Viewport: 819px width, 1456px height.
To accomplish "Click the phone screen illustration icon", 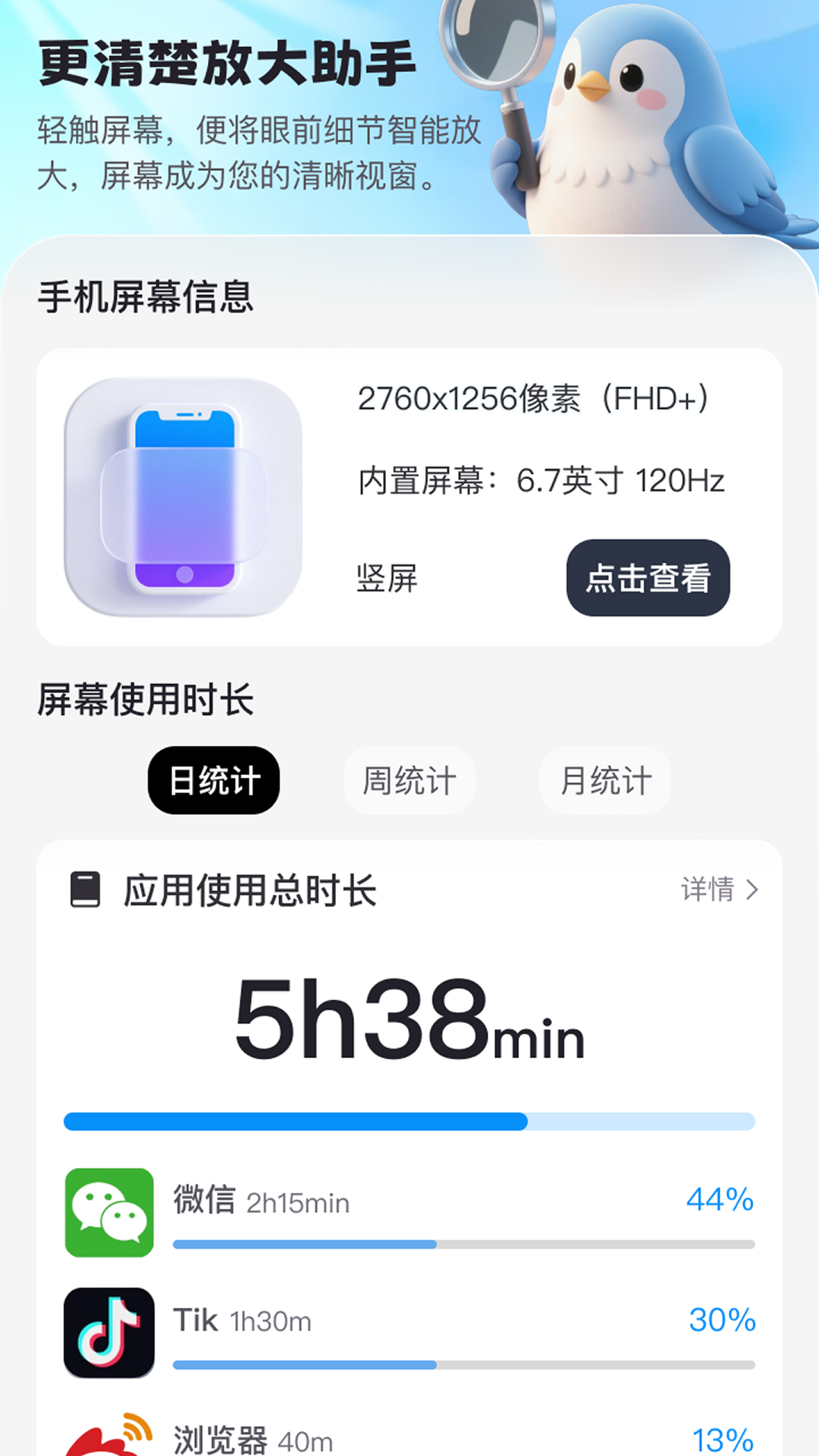I will click(184, 494).
